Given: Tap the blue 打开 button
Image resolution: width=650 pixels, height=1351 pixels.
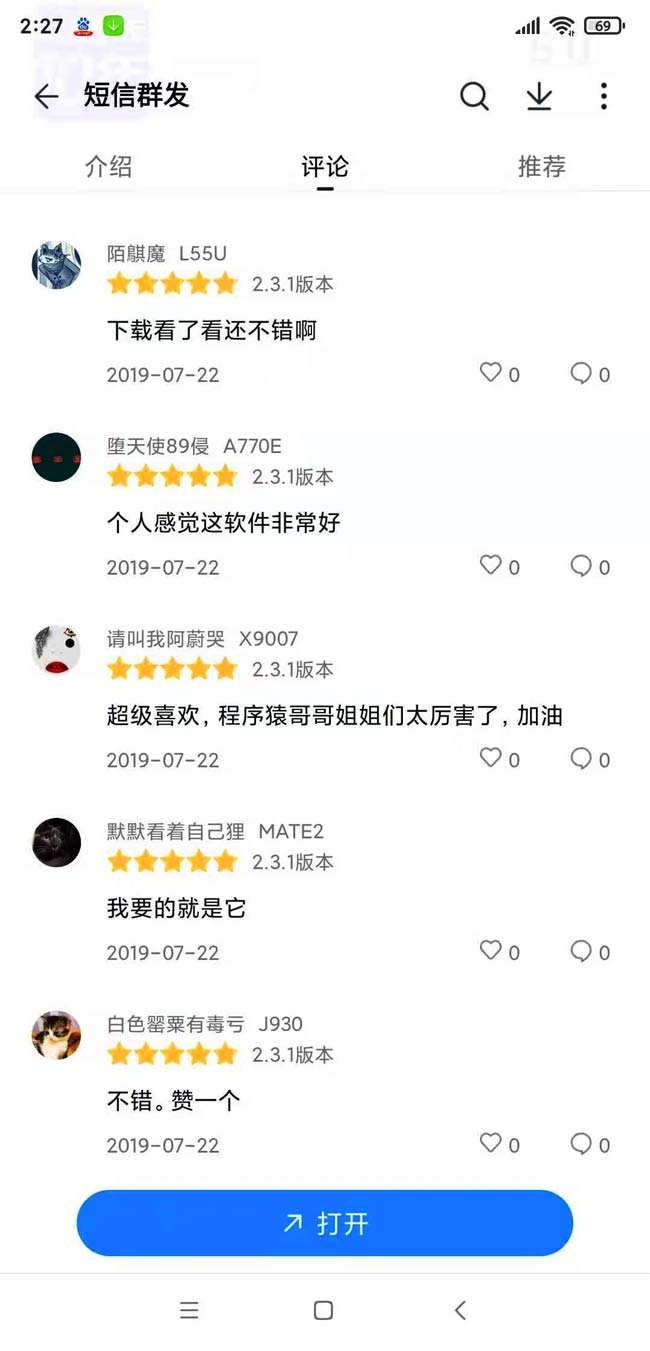Looking at the screenshot, I should [325, 1223].
